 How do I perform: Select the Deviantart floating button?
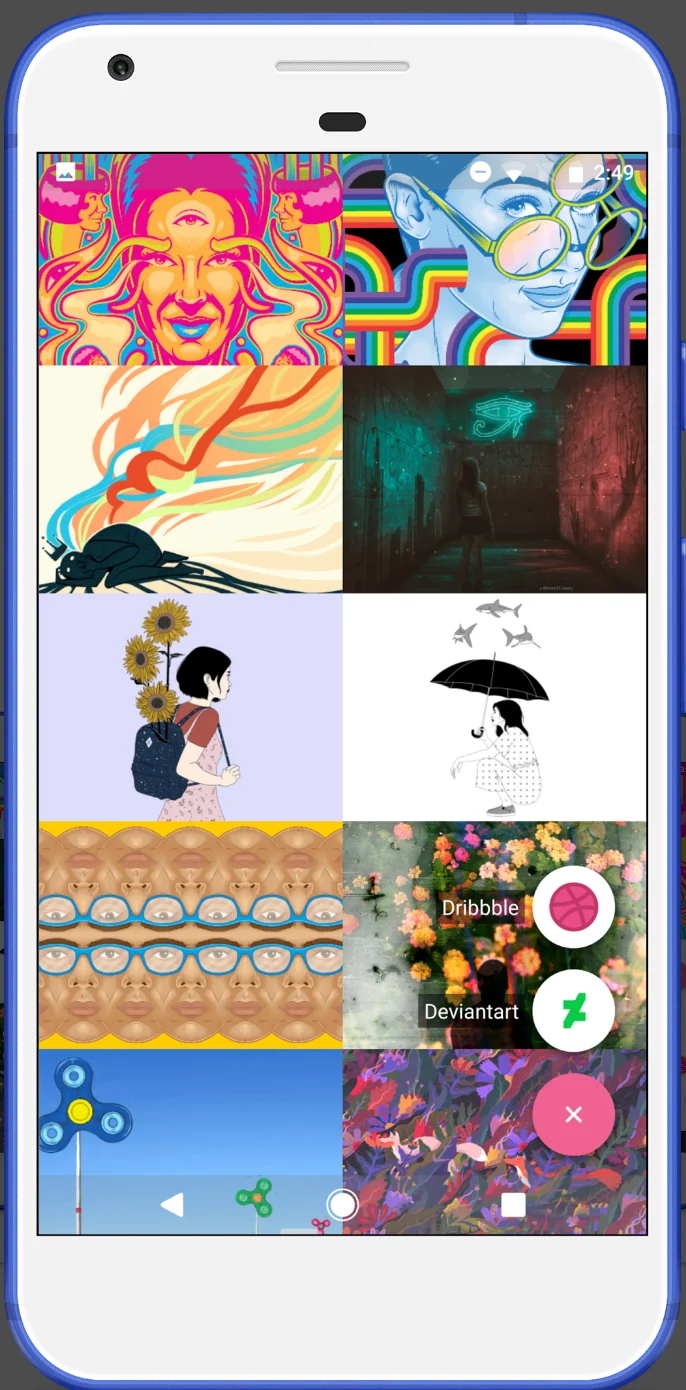point(573,1011)
